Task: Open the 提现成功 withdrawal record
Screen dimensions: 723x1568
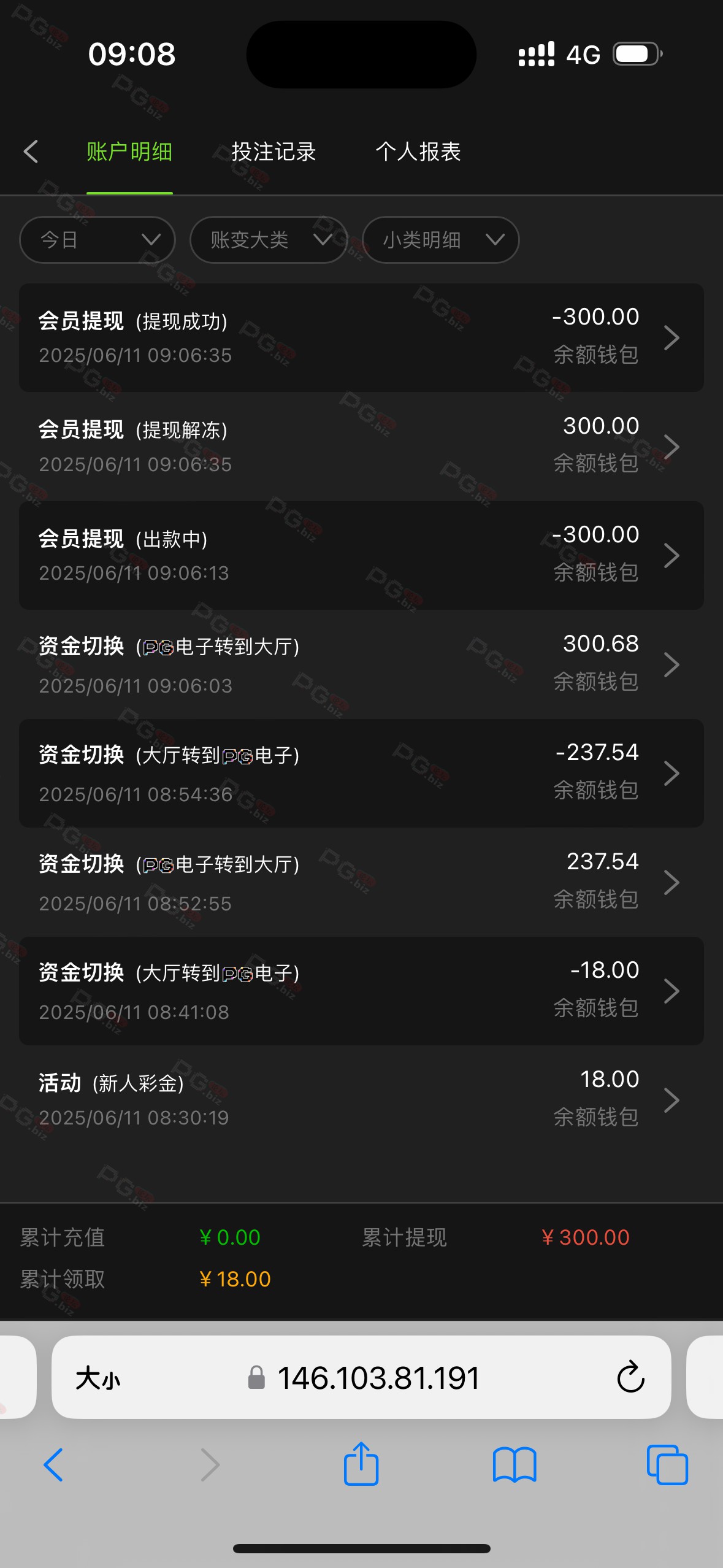Action: click(x=361, y=337)
